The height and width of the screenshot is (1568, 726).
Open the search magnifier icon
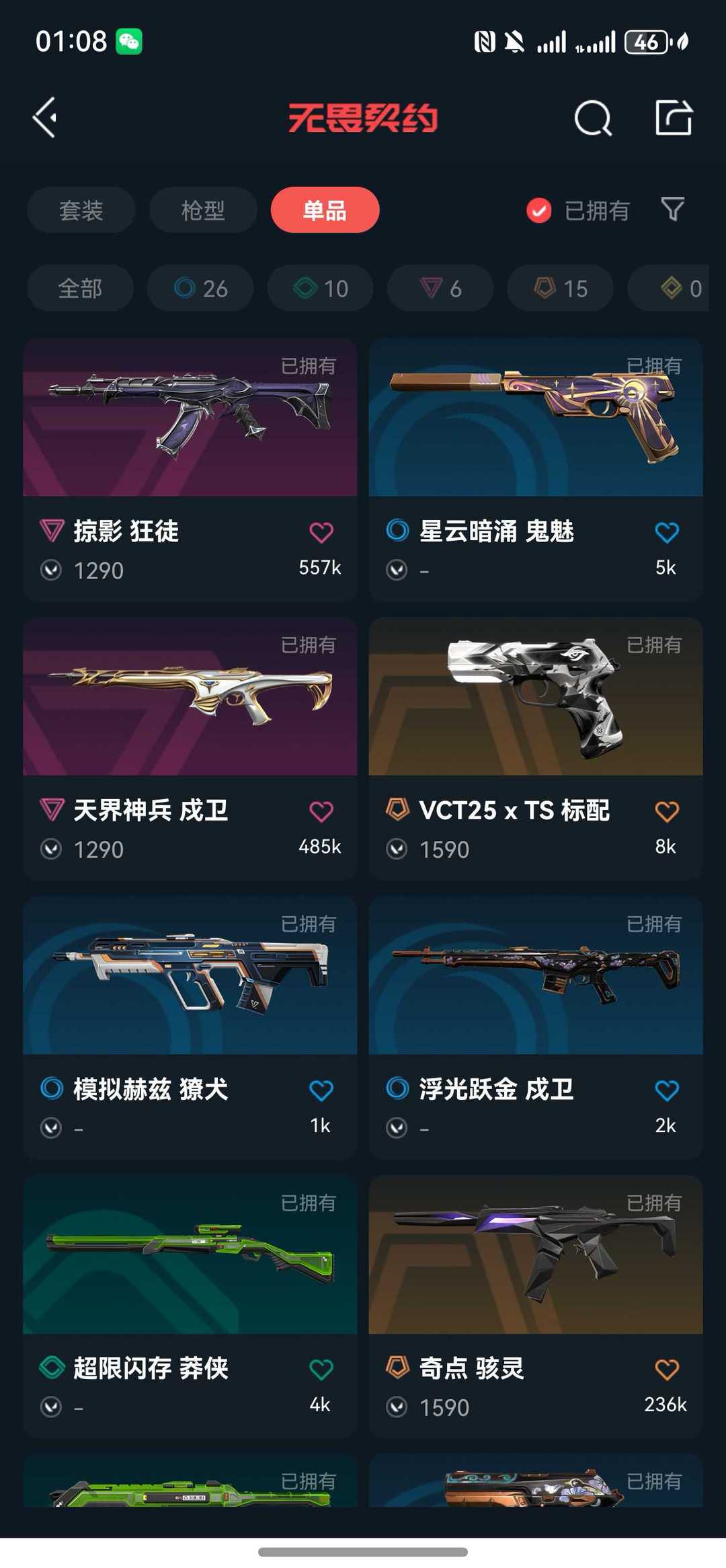[x=593, y=118]
